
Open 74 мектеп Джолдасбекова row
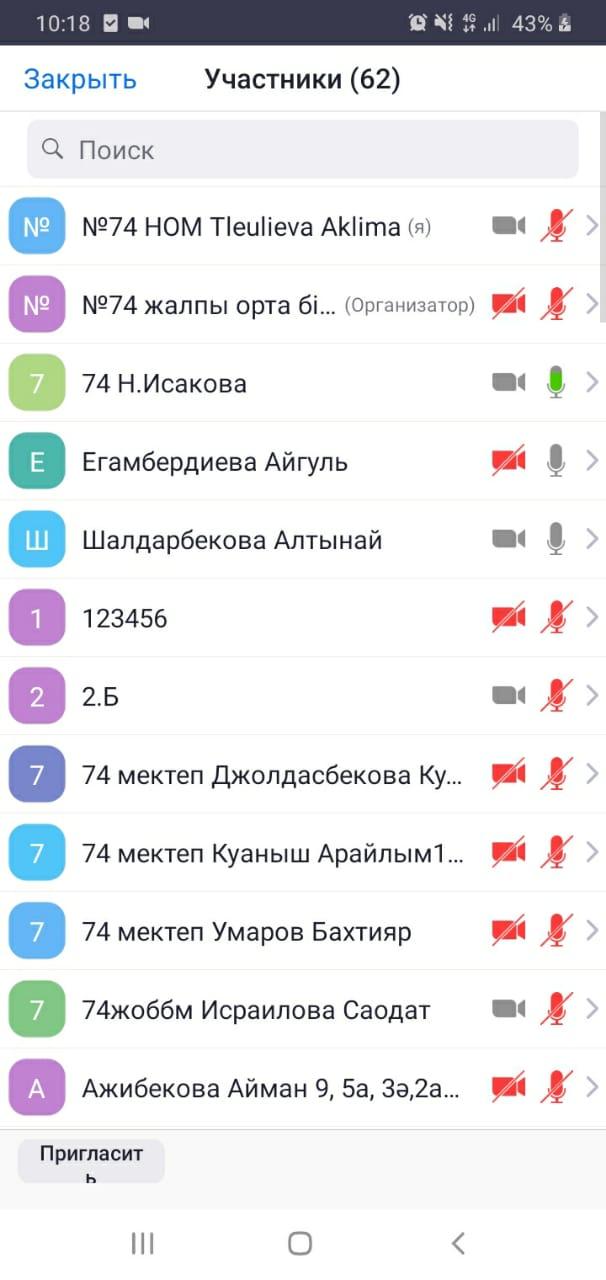coord(303,775)
